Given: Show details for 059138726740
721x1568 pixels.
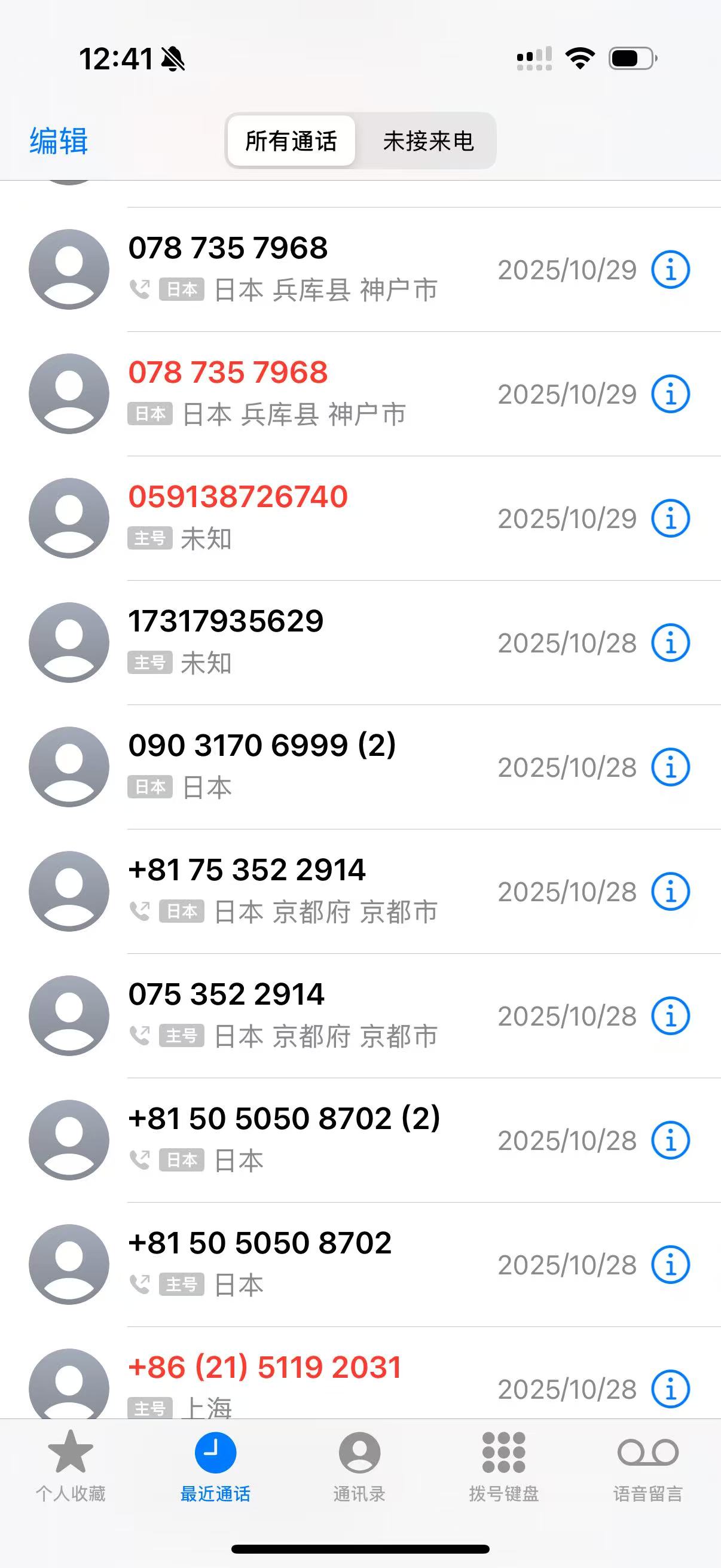Looking at the screenshot, I should (670, 518).
